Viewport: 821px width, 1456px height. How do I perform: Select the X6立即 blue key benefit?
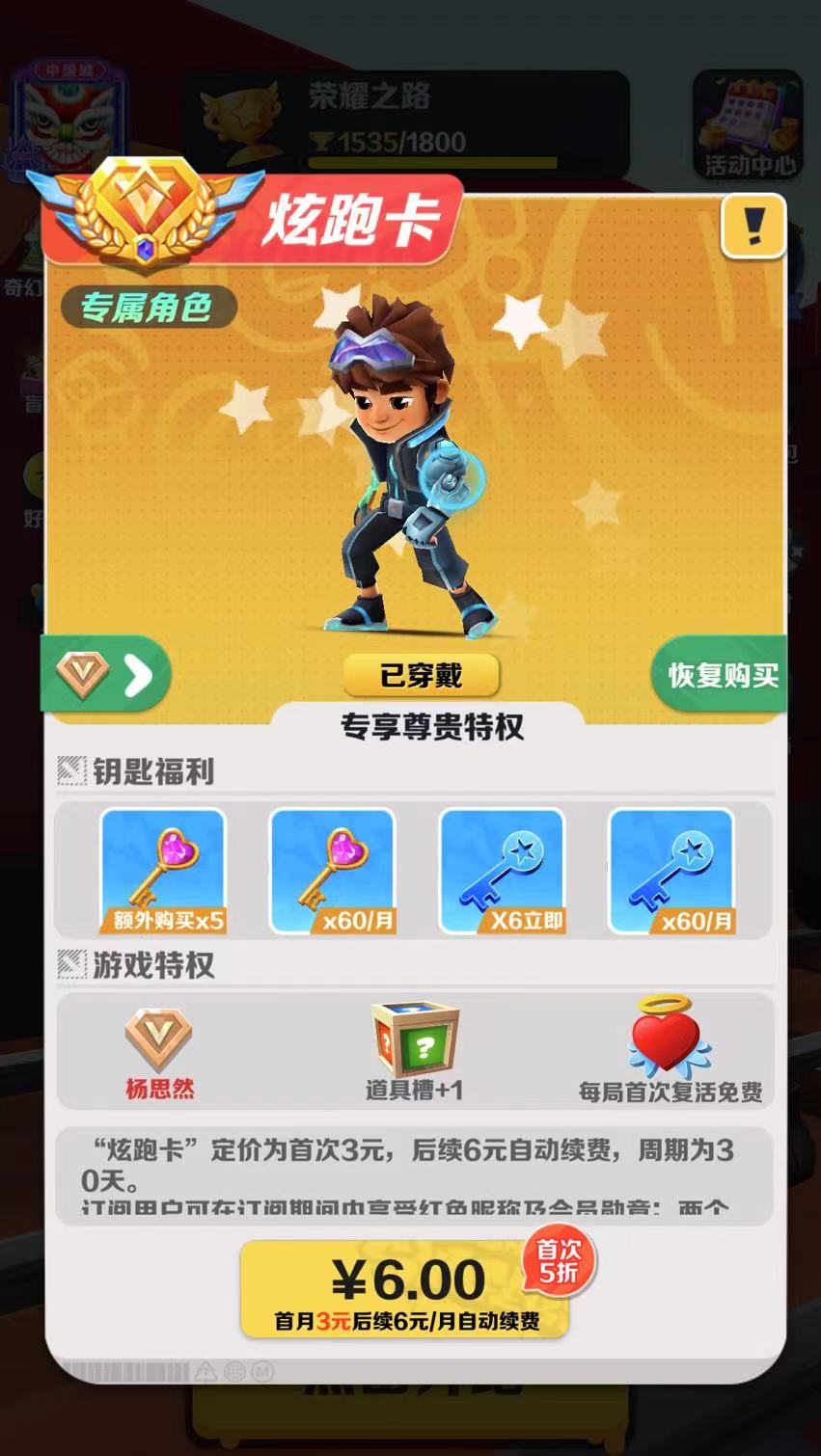(x=502, y=872)
